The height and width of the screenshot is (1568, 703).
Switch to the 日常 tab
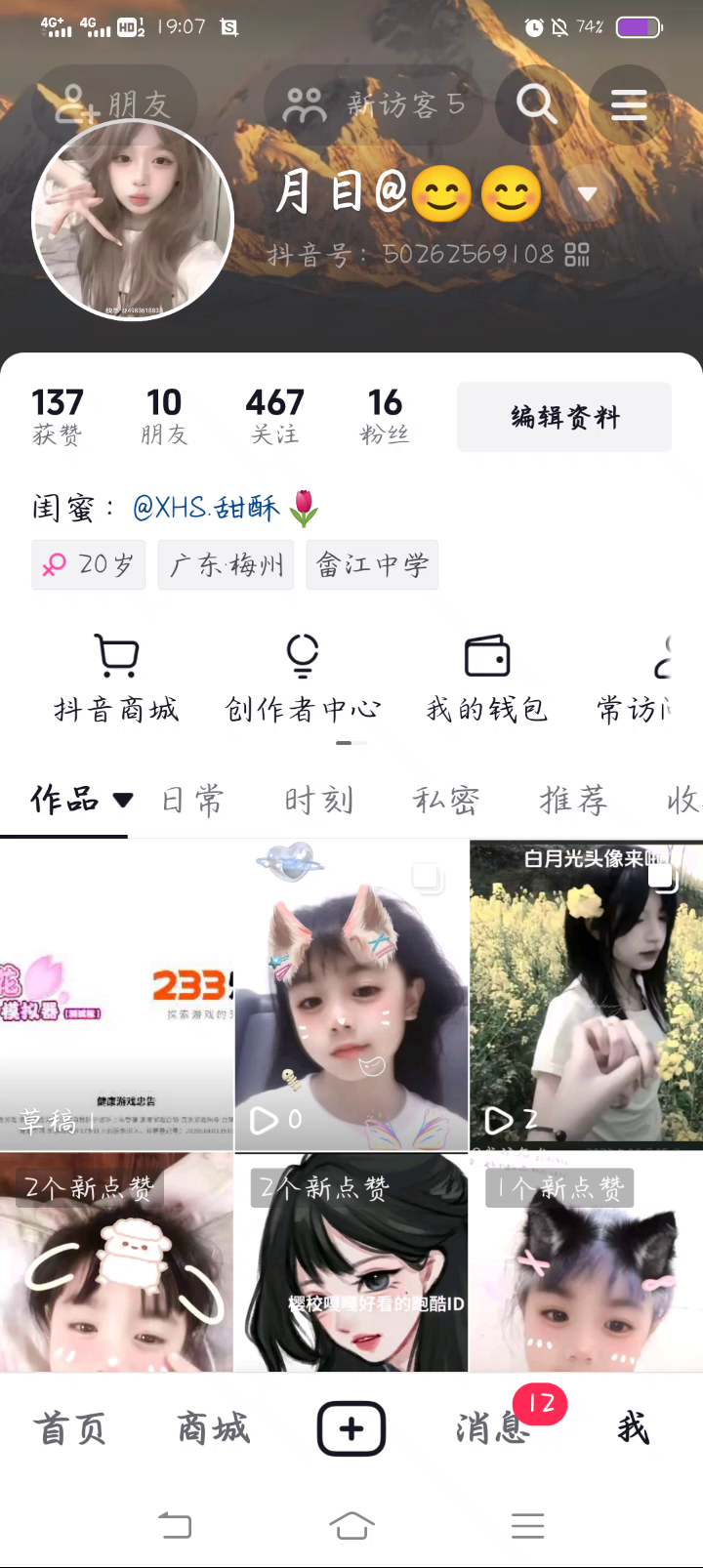[192, 801]
